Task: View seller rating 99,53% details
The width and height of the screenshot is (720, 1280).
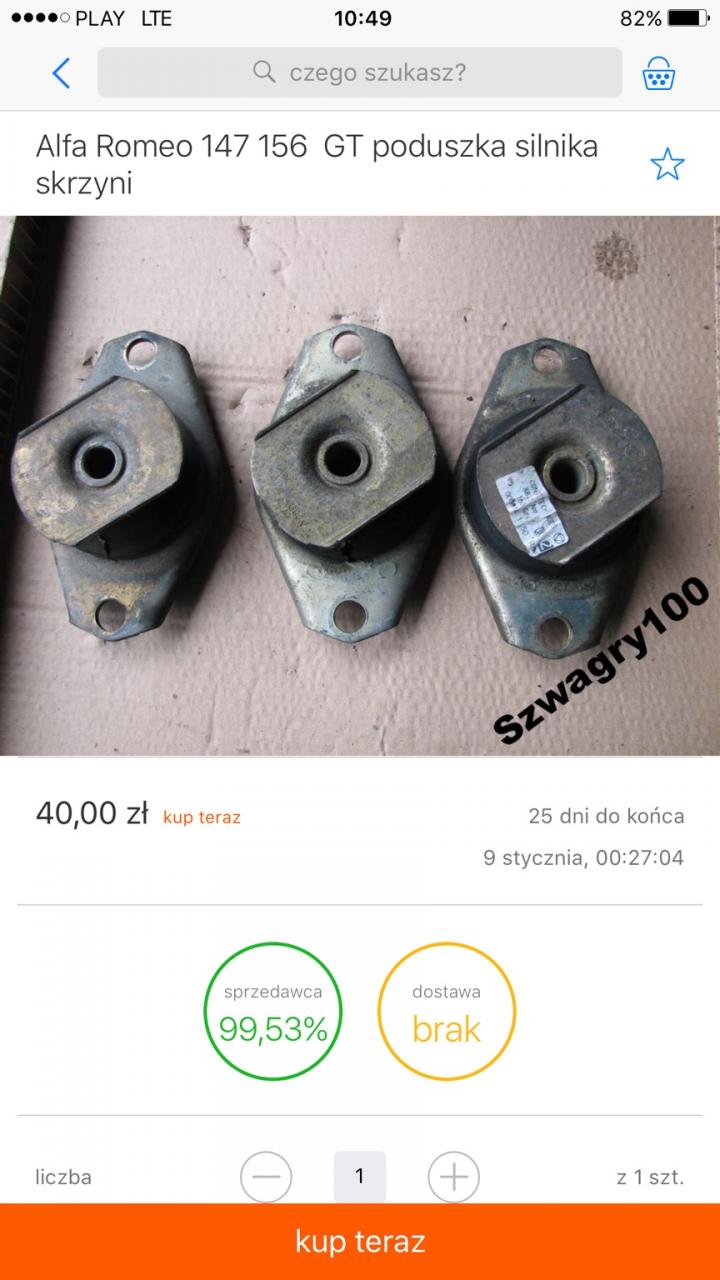Action: coord(273,1011)
